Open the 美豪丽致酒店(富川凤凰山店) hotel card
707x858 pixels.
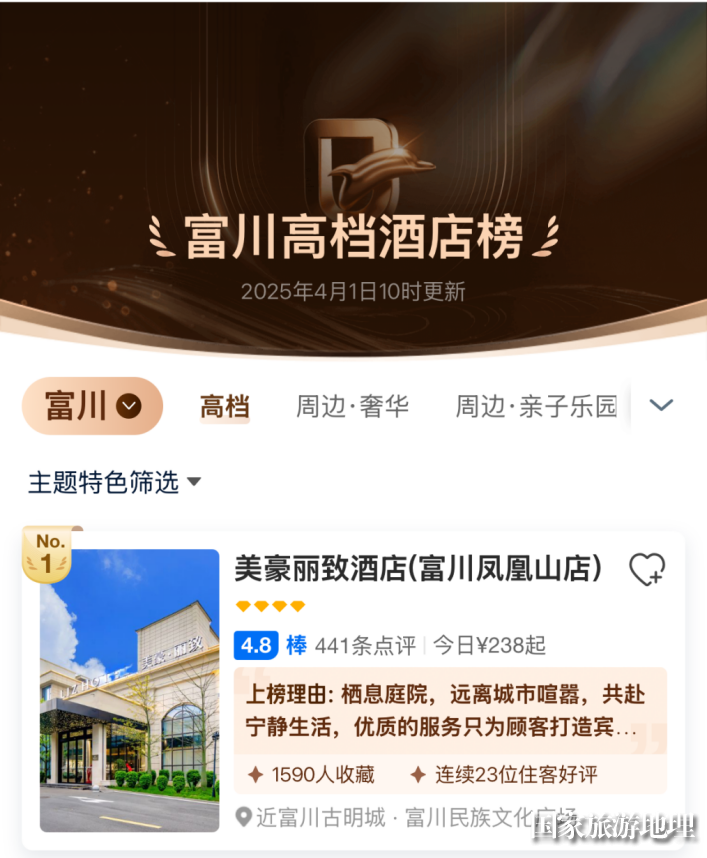(418, 569)
